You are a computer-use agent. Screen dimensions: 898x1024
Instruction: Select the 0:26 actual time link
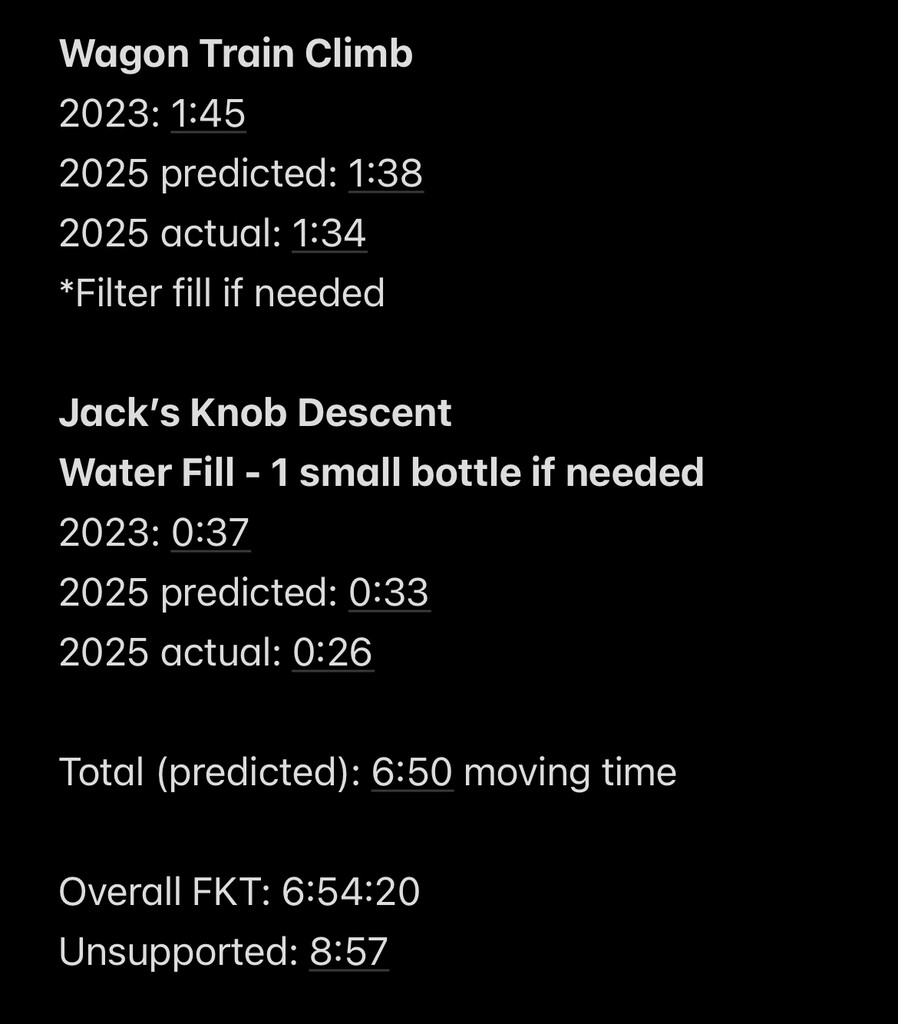pyautogui.click(x=332, y=653)
